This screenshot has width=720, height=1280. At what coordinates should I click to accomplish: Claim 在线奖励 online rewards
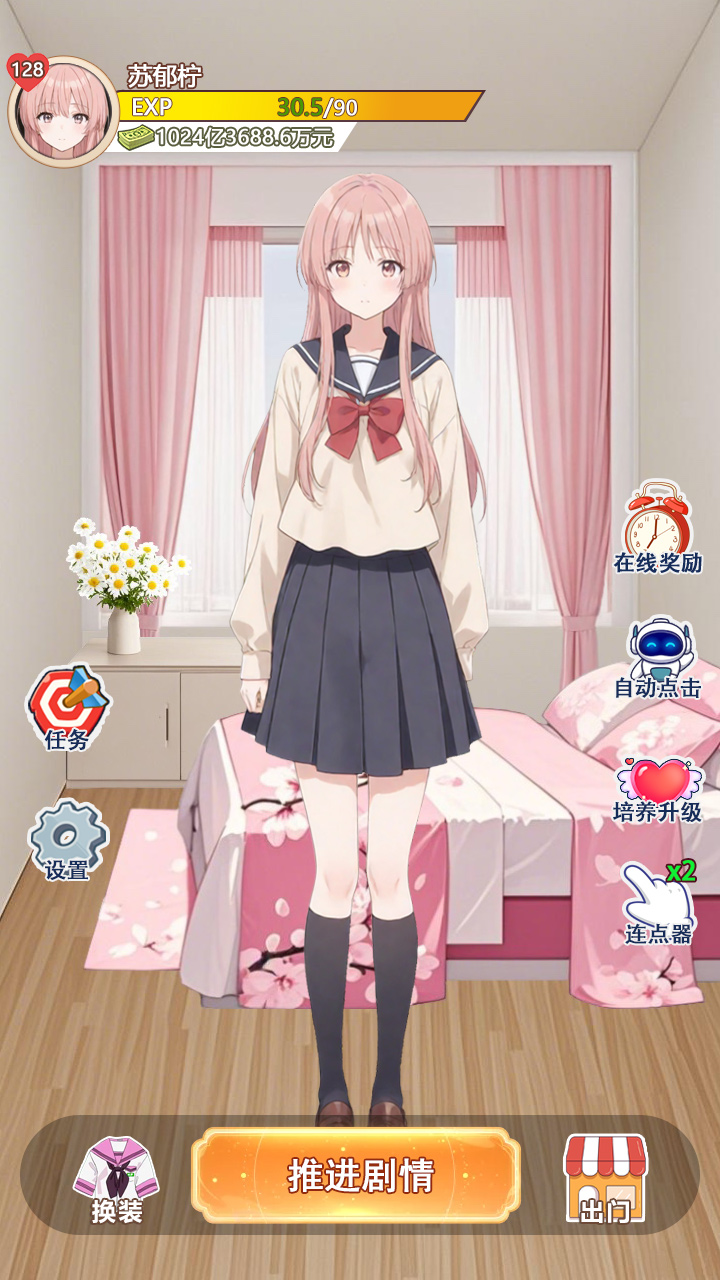[x=657, y=527]
